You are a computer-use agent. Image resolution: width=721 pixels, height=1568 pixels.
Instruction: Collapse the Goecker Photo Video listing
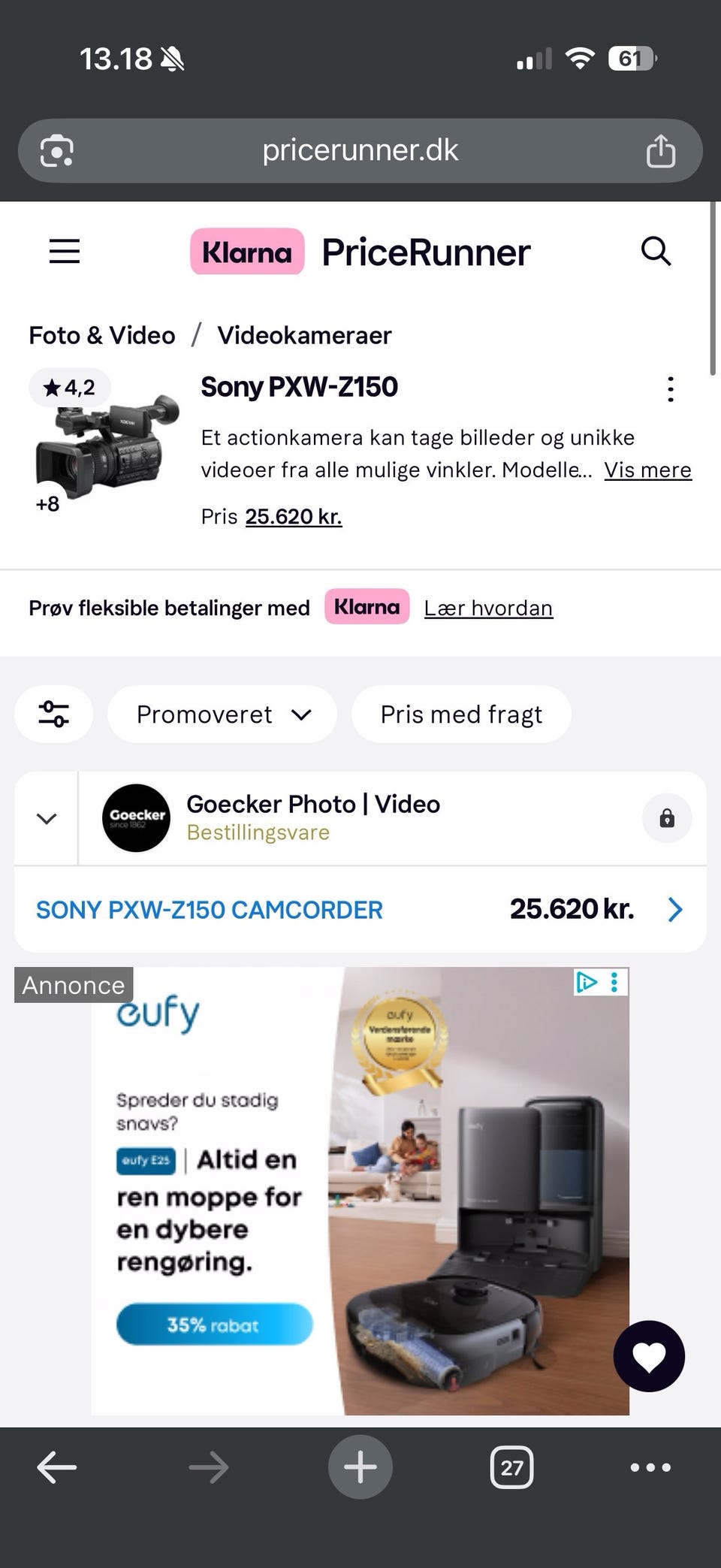[45, 818]
